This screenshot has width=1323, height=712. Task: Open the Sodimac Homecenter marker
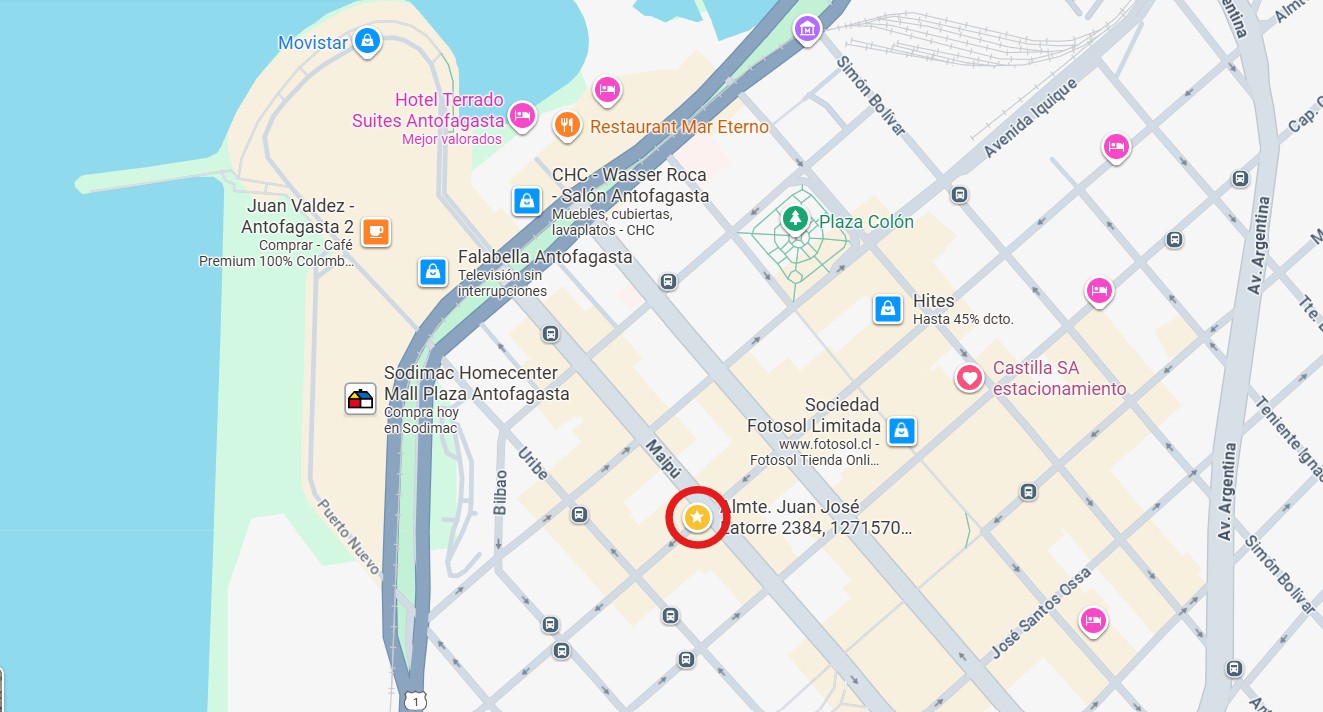(360, 398)
